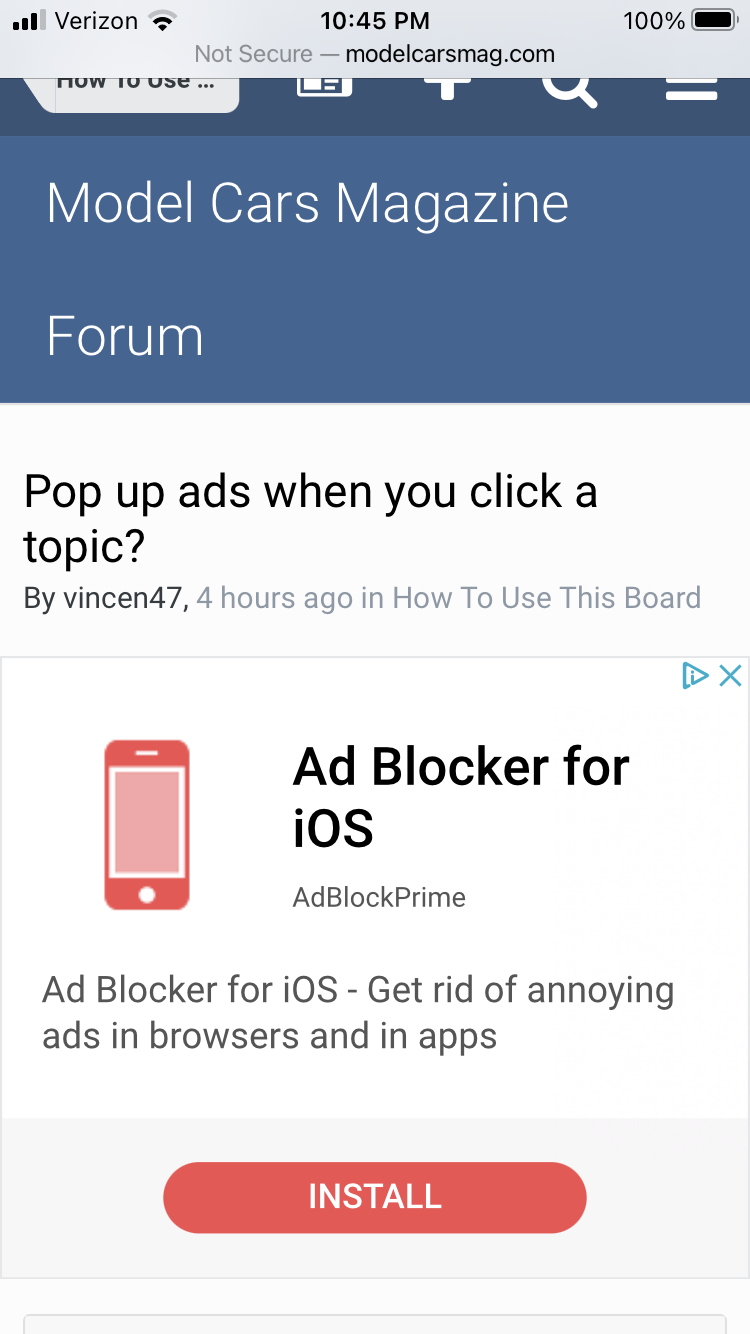Open the hamburger menu
Viewport: 750px width, 1334px height.
(691, 88)
